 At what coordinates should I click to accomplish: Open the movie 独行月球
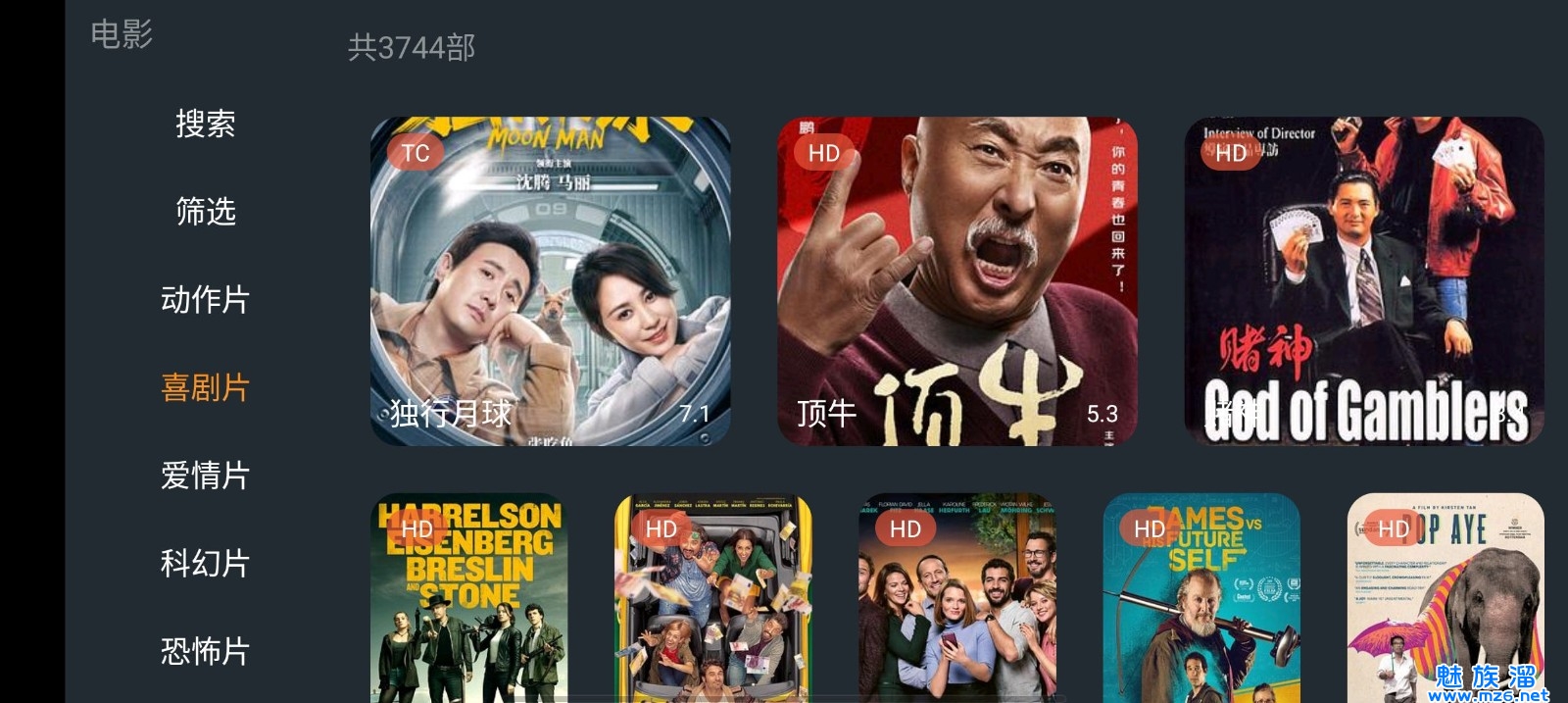(550, 281)
